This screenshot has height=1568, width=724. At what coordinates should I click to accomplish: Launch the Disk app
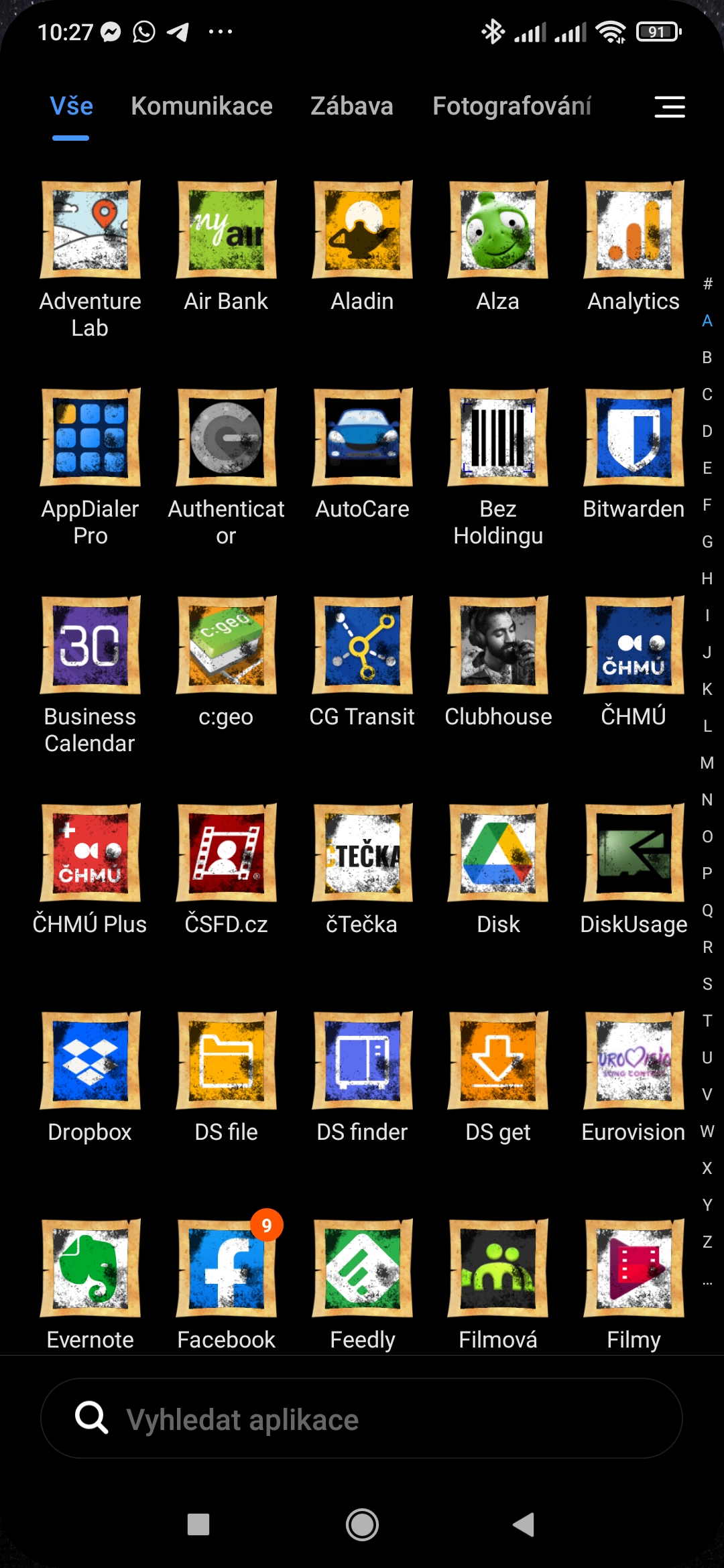[497, 853]
